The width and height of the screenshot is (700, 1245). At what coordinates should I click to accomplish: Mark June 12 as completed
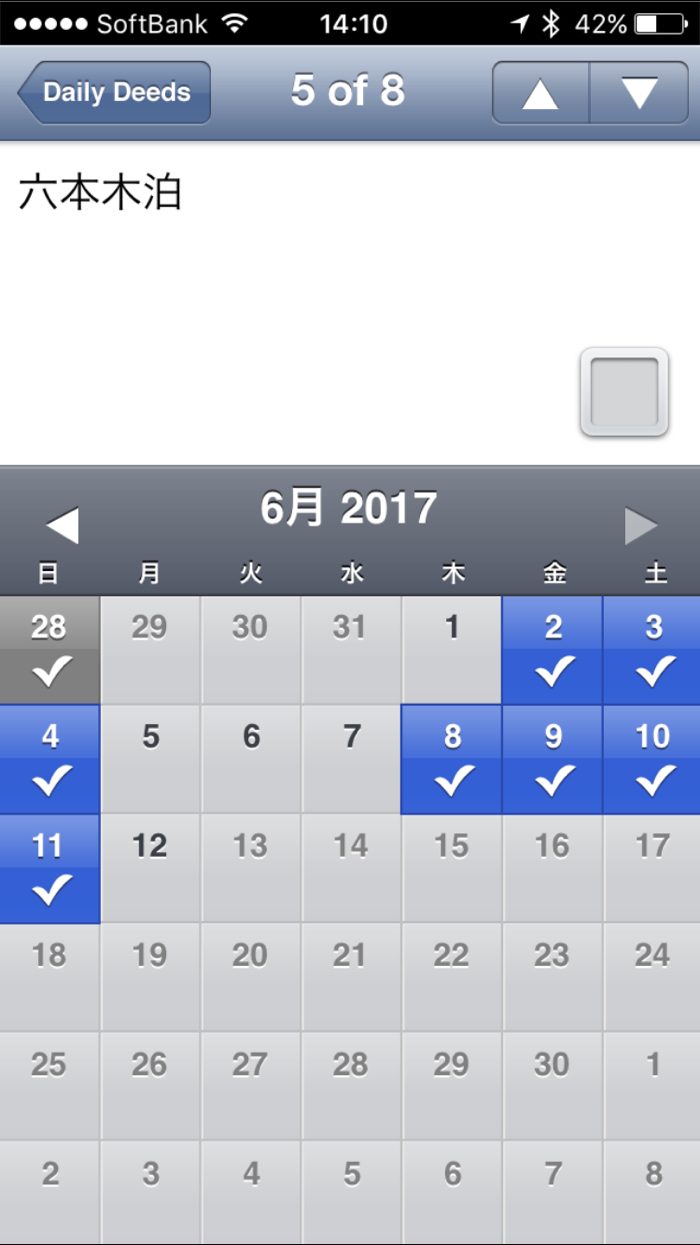[x=150, y=868]
